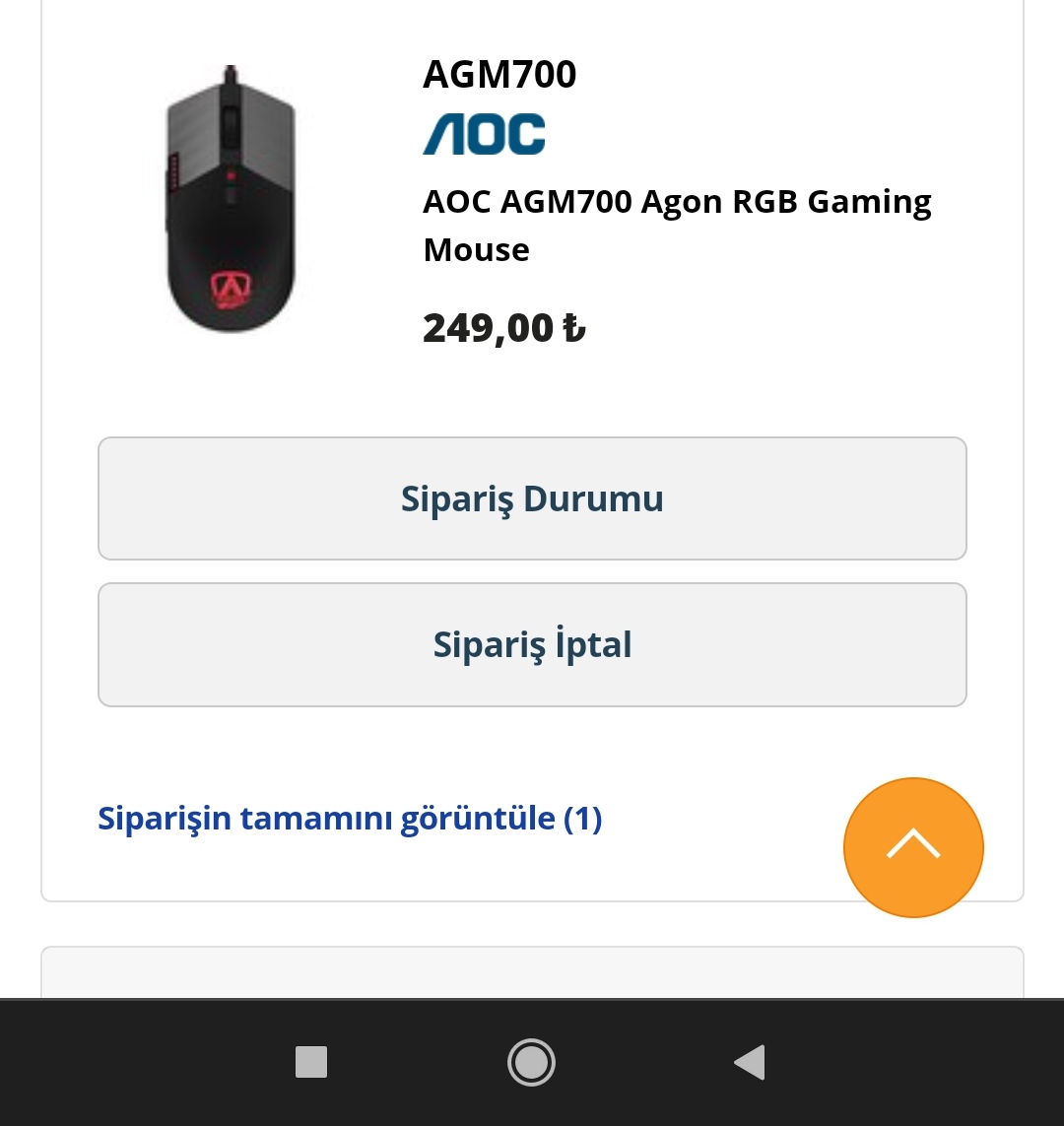This screenshot has height=1126, width=1064.
Task: Check order status via Sipariş Durumu
Action: coord(532,498)
